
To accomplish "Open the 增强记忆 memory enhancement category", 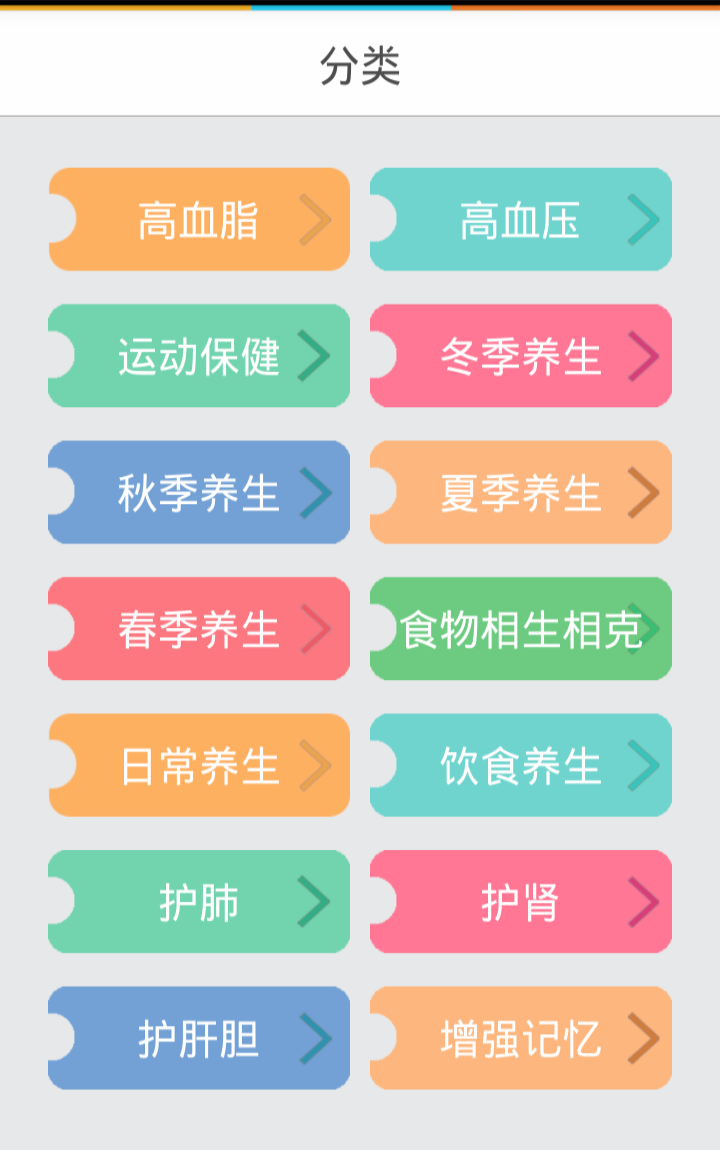I will point(520,1038).
